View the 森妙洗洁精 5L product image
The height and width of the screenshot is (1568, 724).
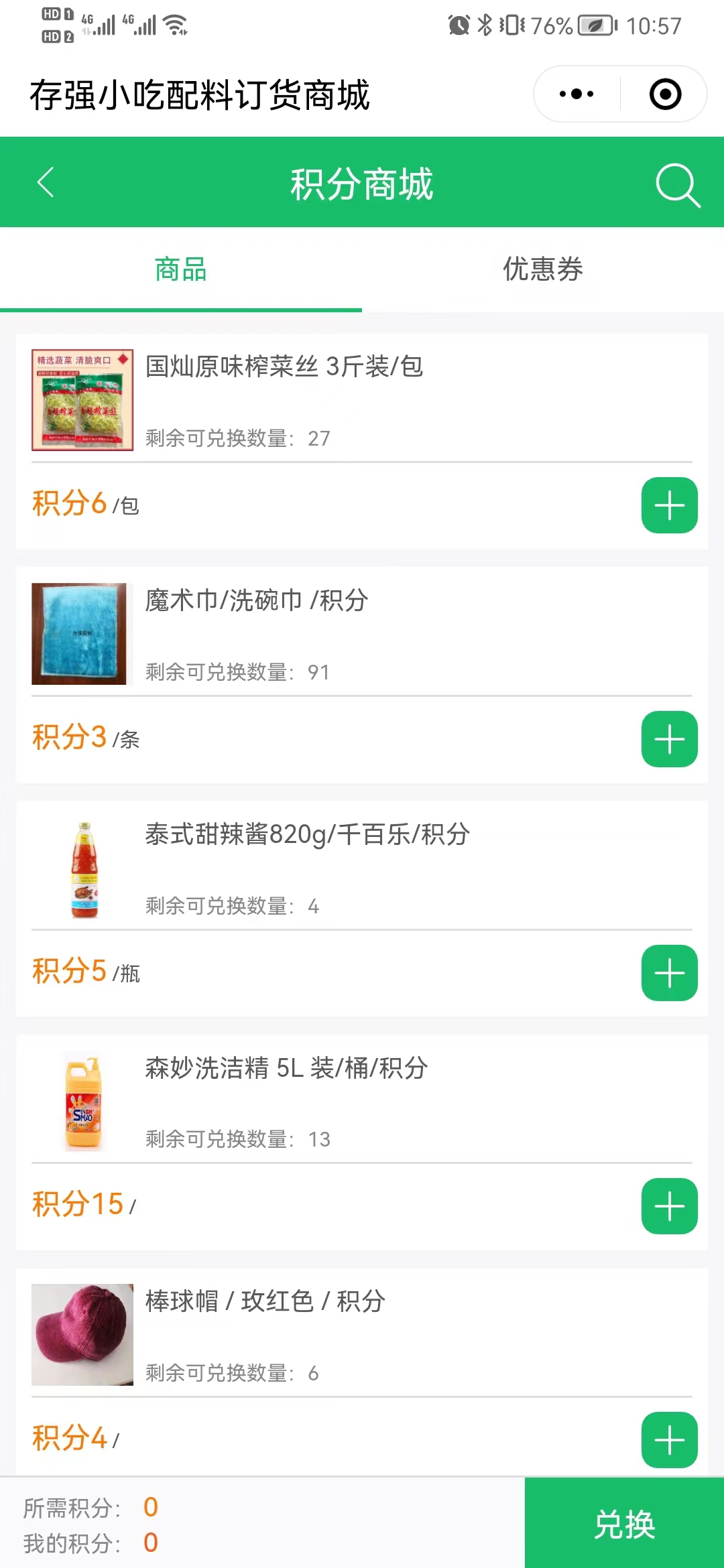click(84, 1102)
